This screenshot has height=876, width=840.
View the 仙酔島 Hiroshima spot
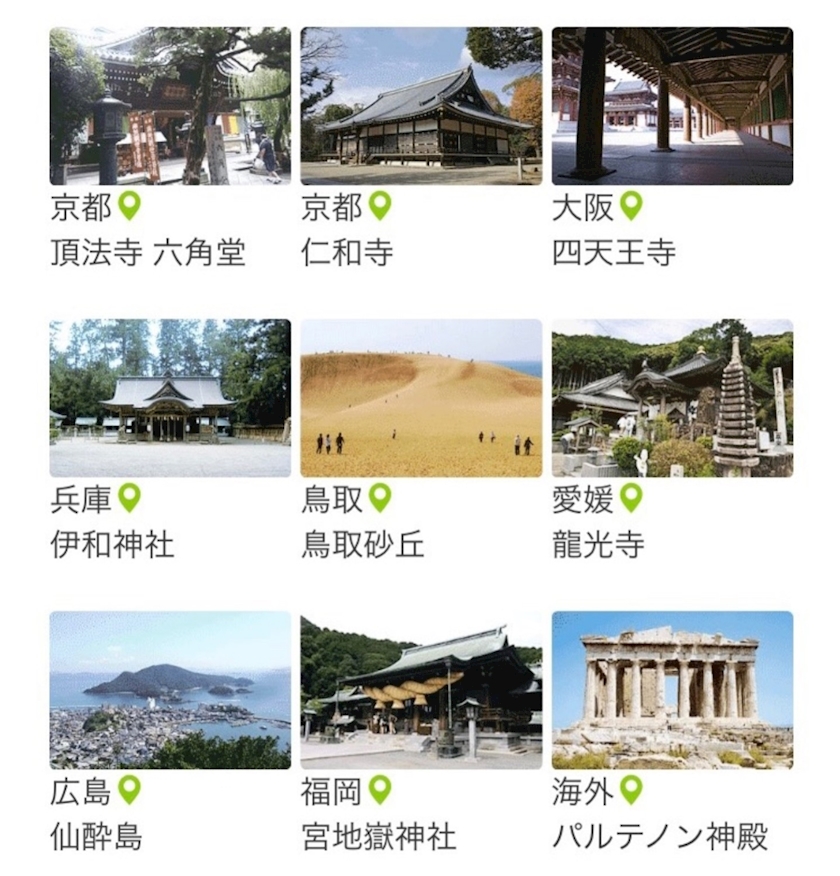click(x=170, y=690)
